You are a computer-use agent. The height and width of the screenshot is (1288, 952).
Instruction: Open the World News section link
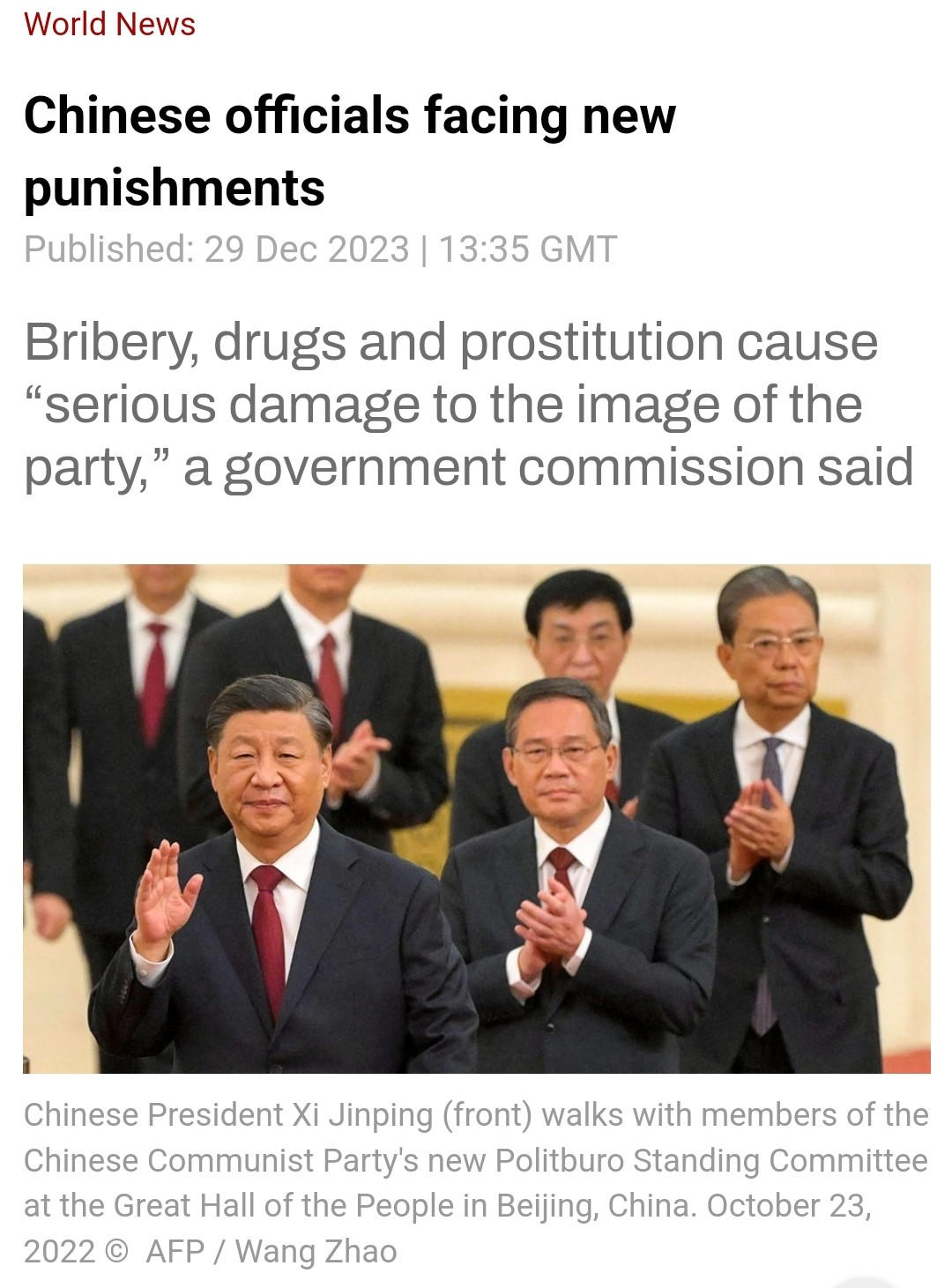109,24
